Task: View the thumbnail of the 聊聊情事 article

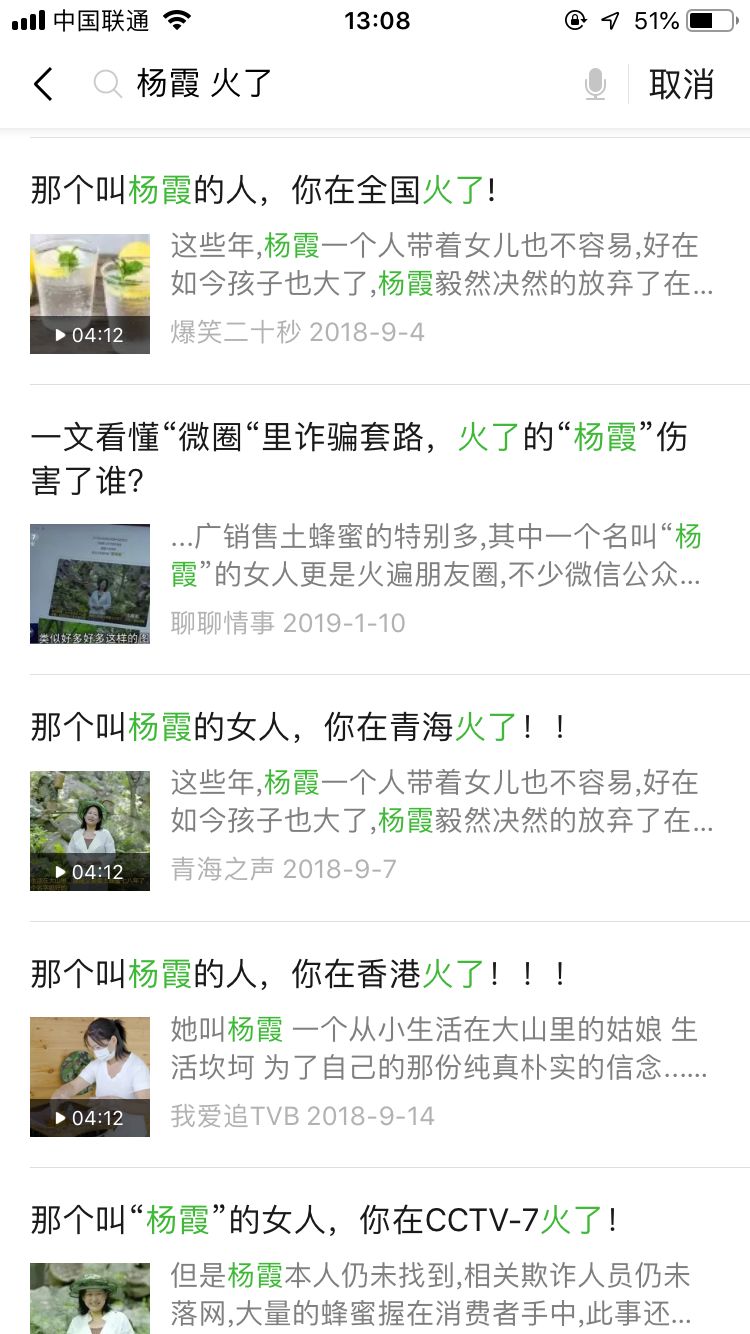Action: pos(90,584)
